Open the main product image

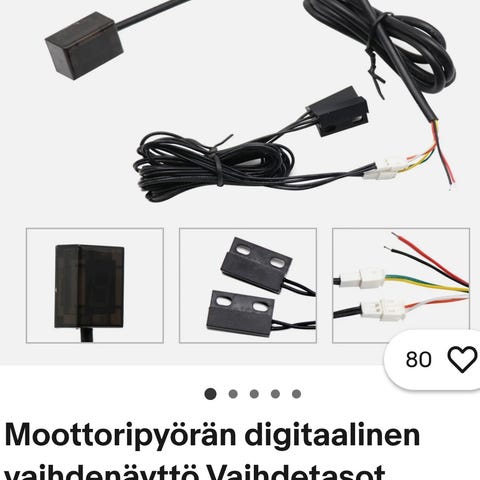(240, 182)
